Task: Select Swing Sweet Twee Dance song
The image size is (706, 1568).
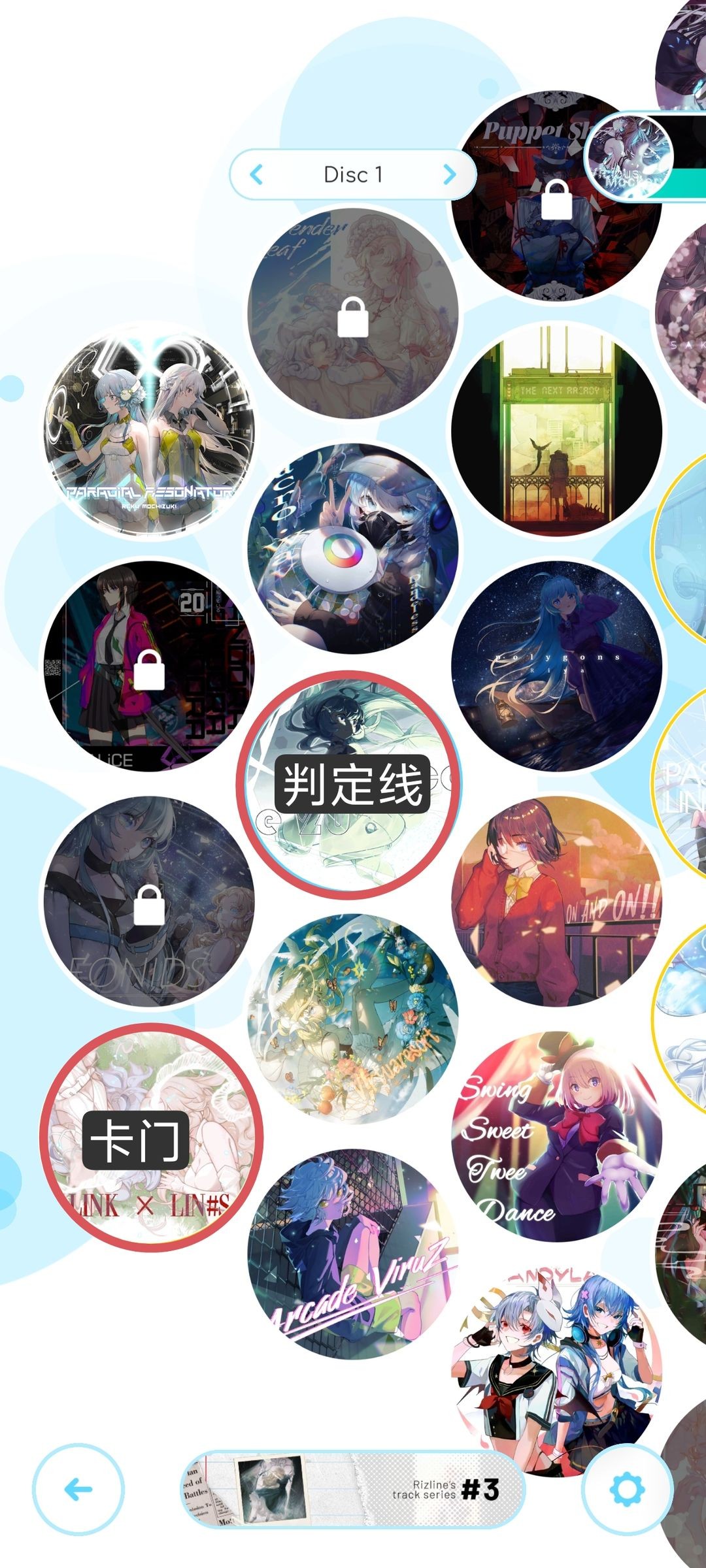Action: click(x=556, y=1137)
